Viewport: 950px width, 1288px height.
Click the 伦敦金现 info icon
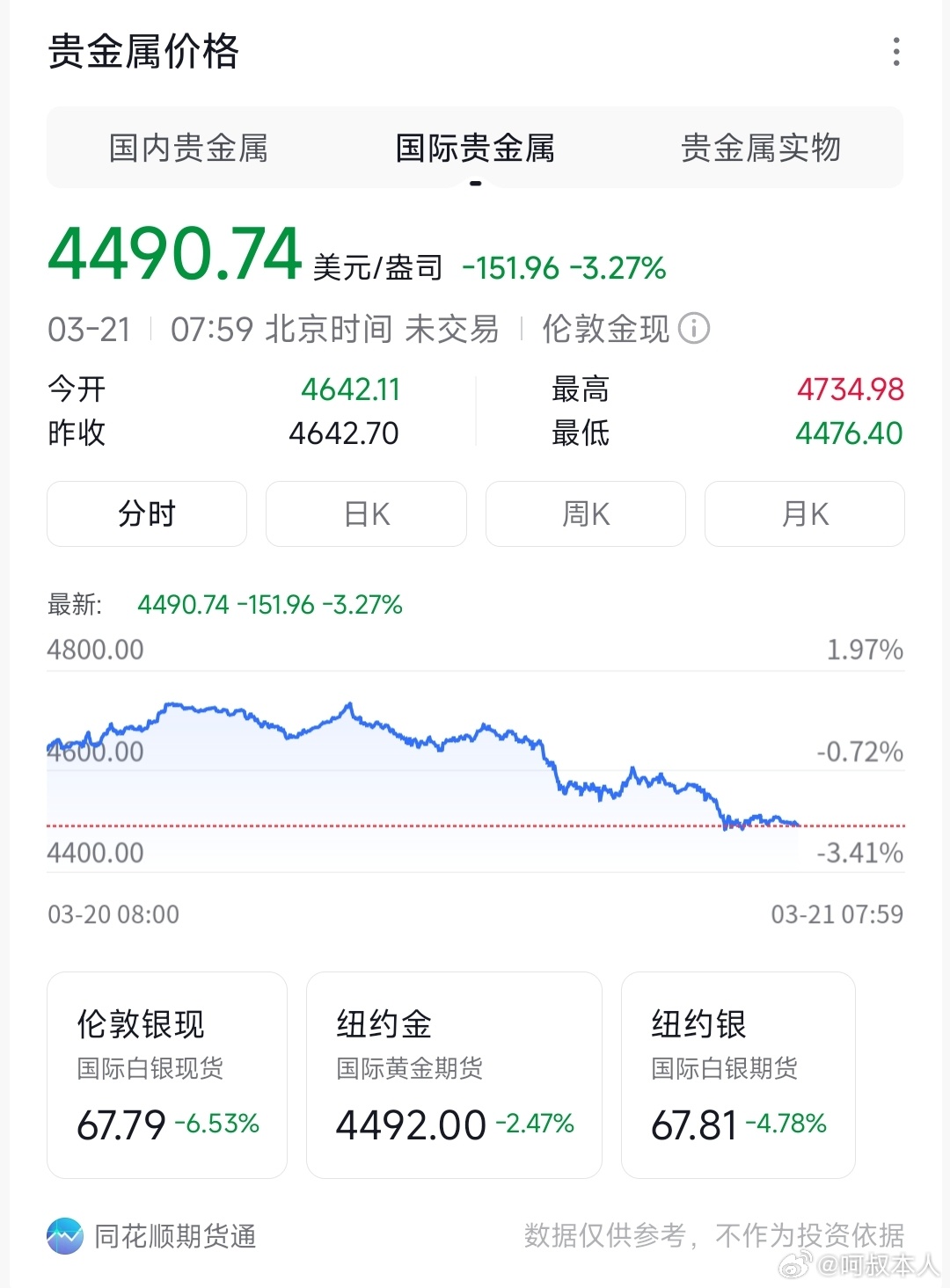693,330
